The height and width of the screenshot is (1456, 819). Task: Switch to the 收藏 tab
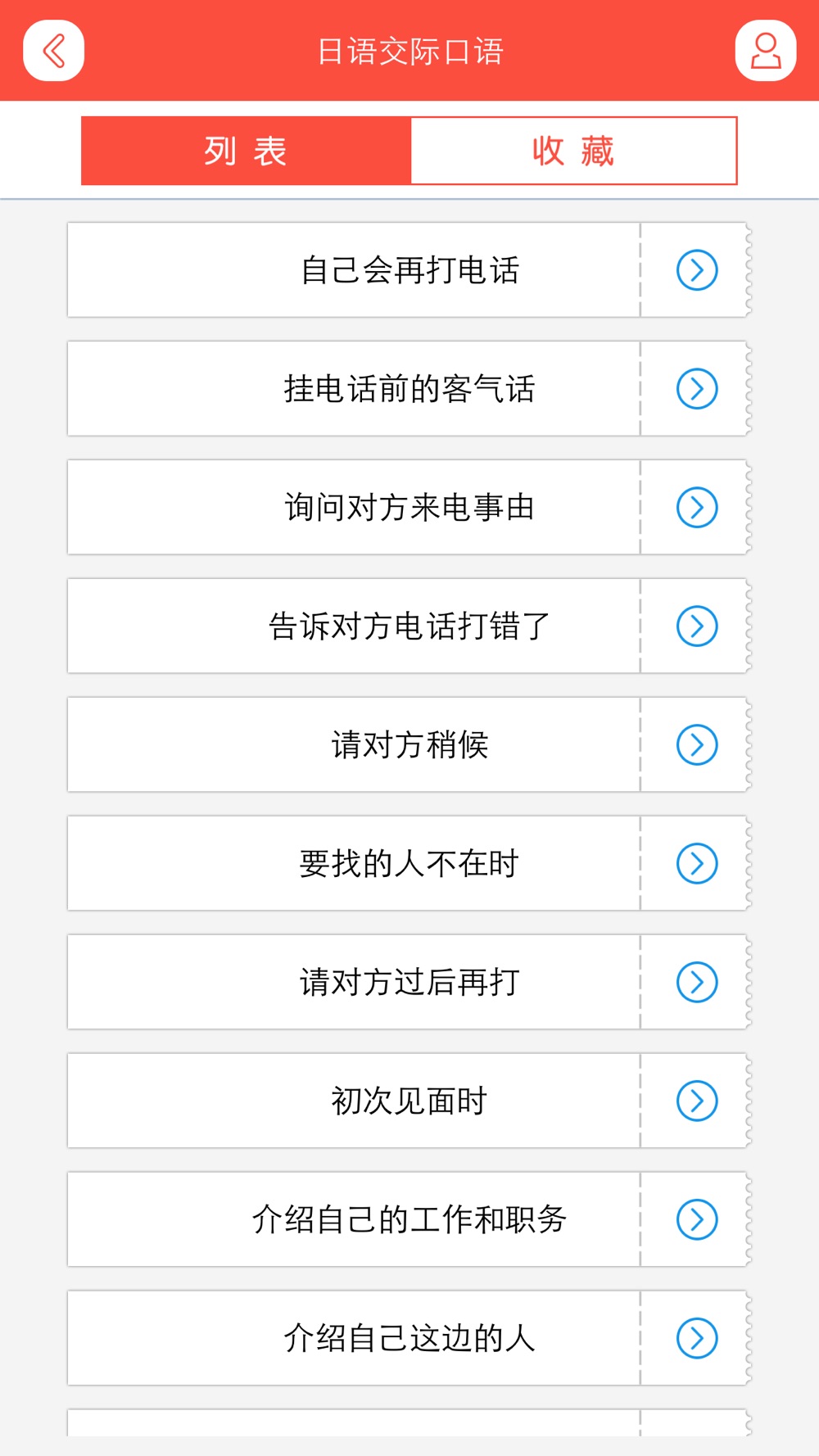(573, 151)
